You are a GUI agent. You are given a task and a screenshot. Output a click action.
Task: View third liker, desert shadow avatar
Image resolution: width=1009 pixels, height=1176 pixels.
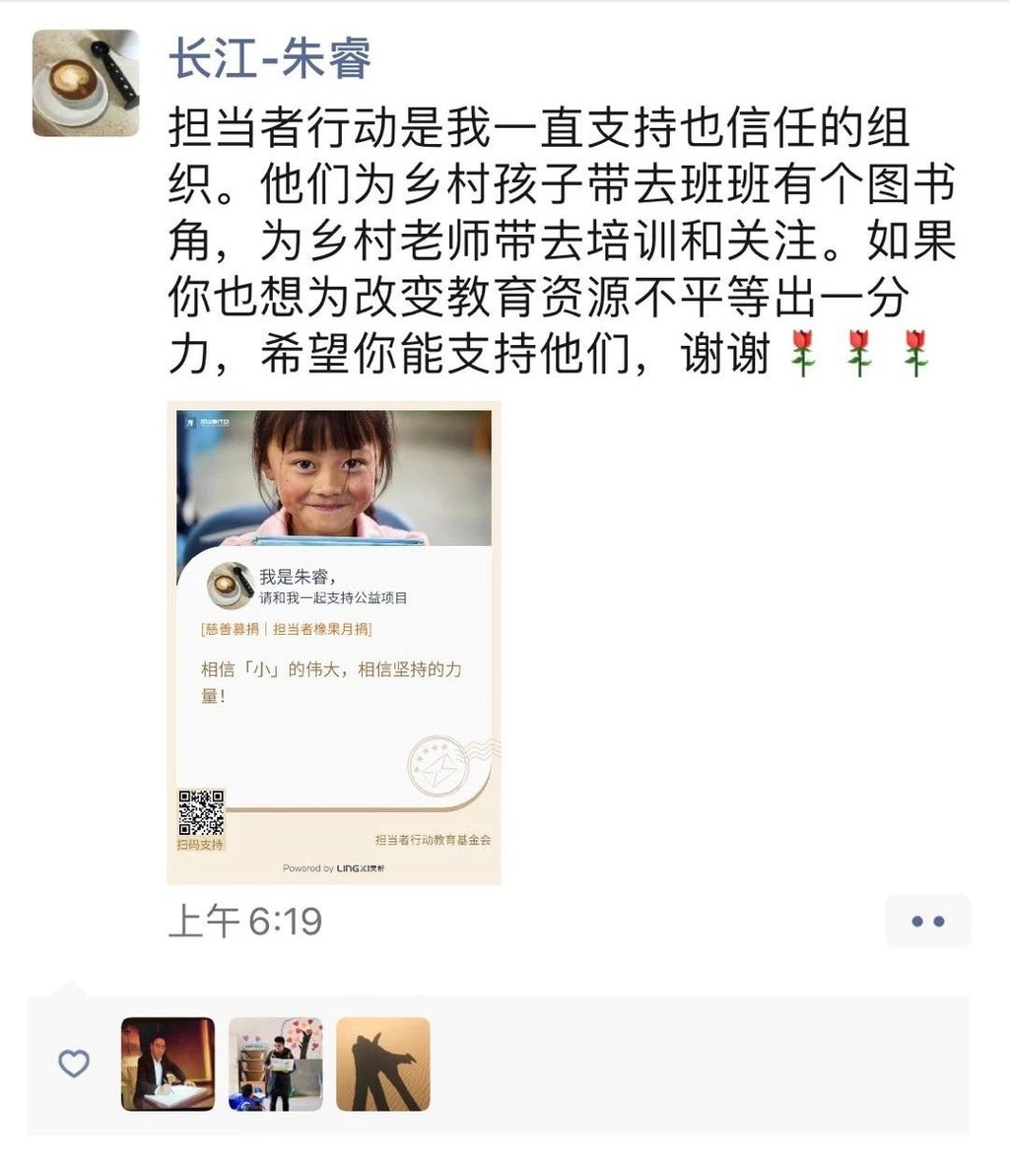coord(383,1065)
